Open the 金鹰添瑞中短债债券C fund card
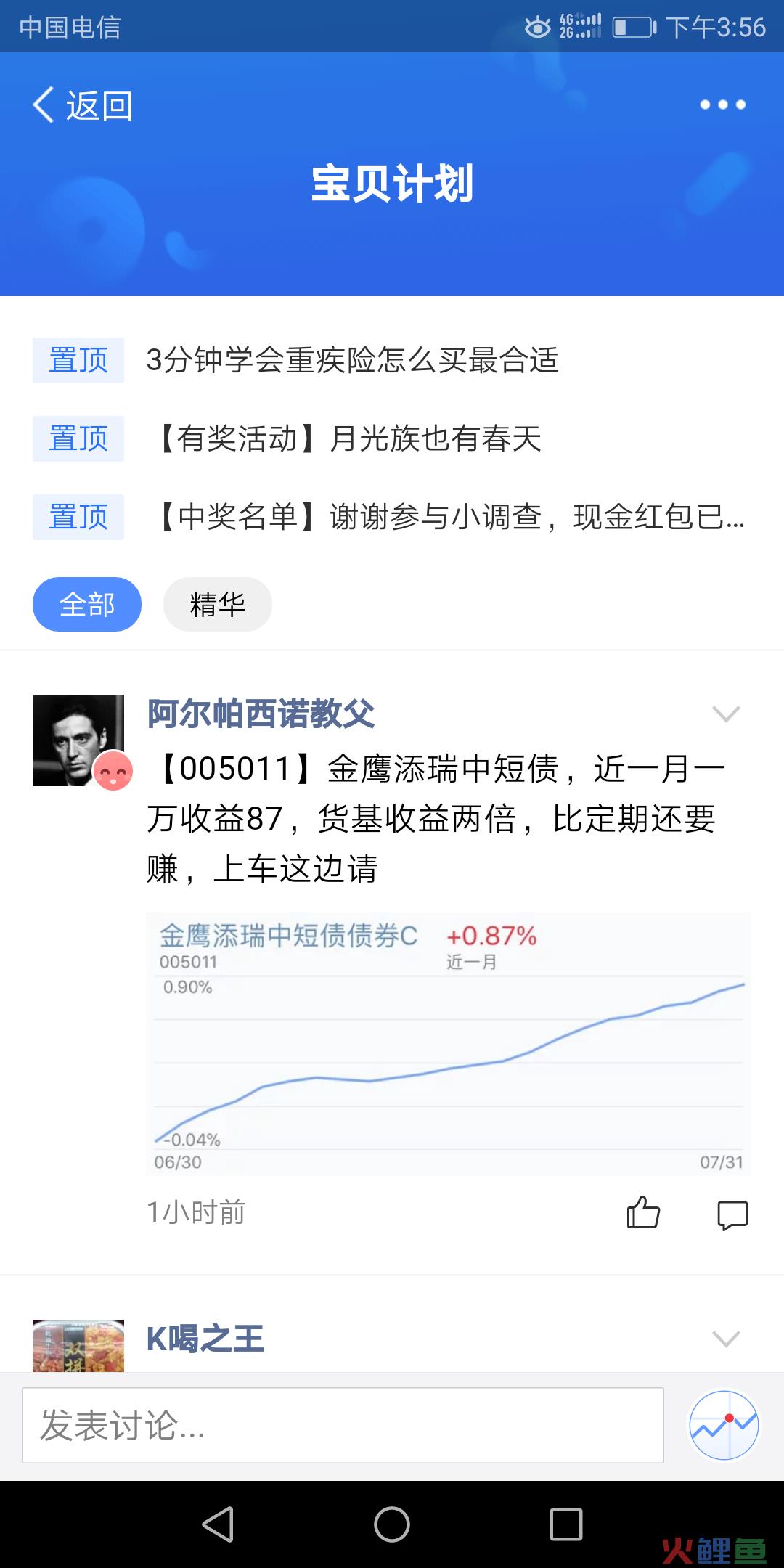784x1568 pixels. (448, 1044)
